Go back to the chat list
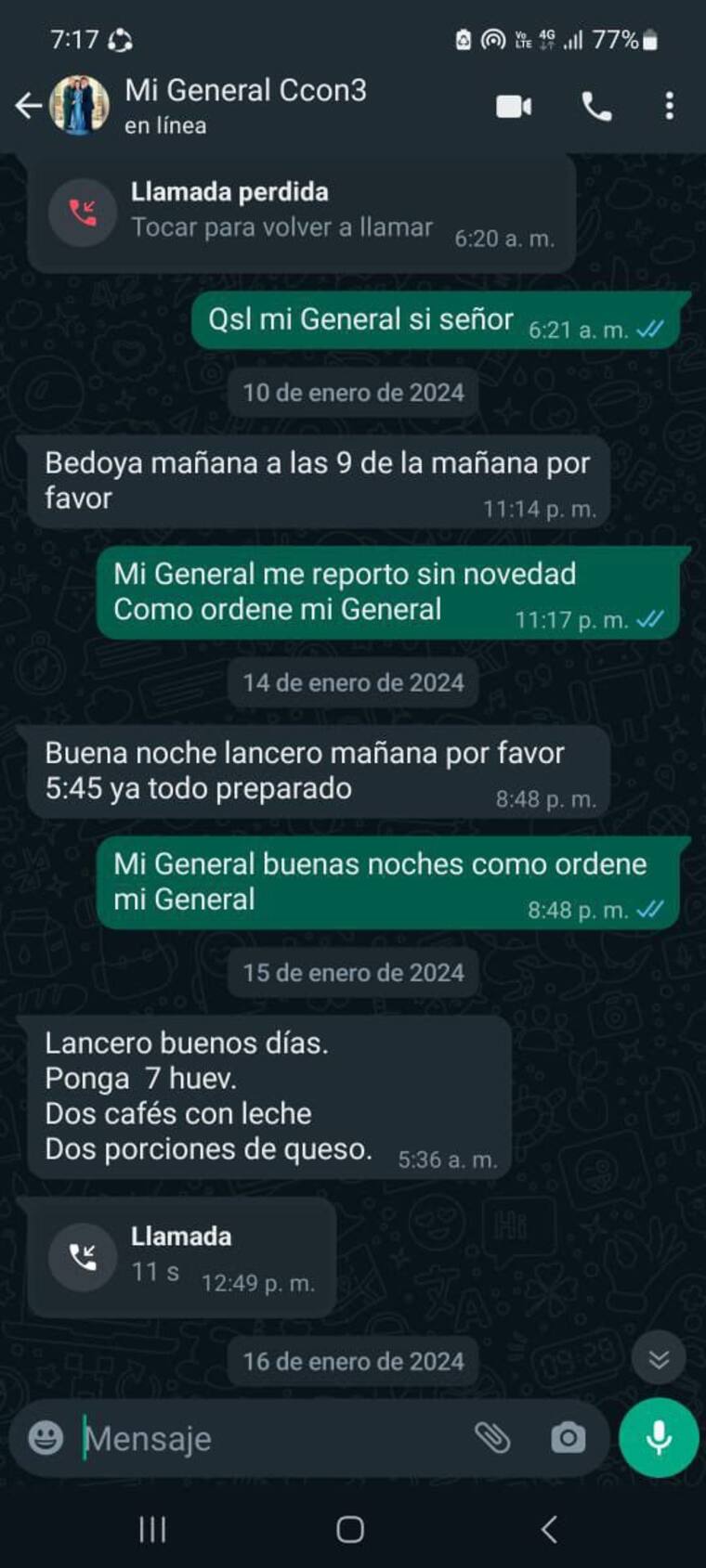The height and width of the screenshot is (1568, 706). [x=28, y=106]
